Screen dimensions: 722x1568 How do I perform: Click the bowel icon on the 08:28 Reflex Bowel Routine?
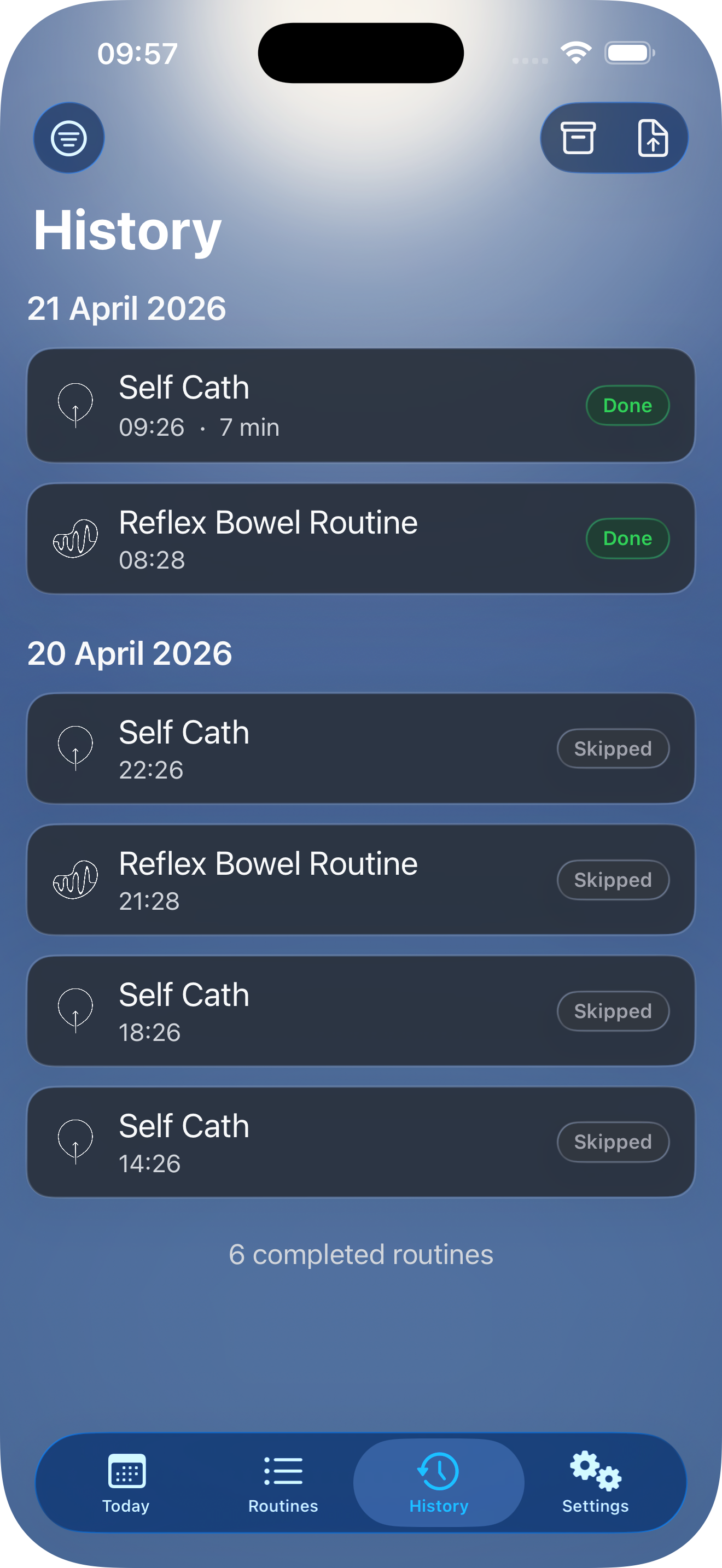pos(76,538)
